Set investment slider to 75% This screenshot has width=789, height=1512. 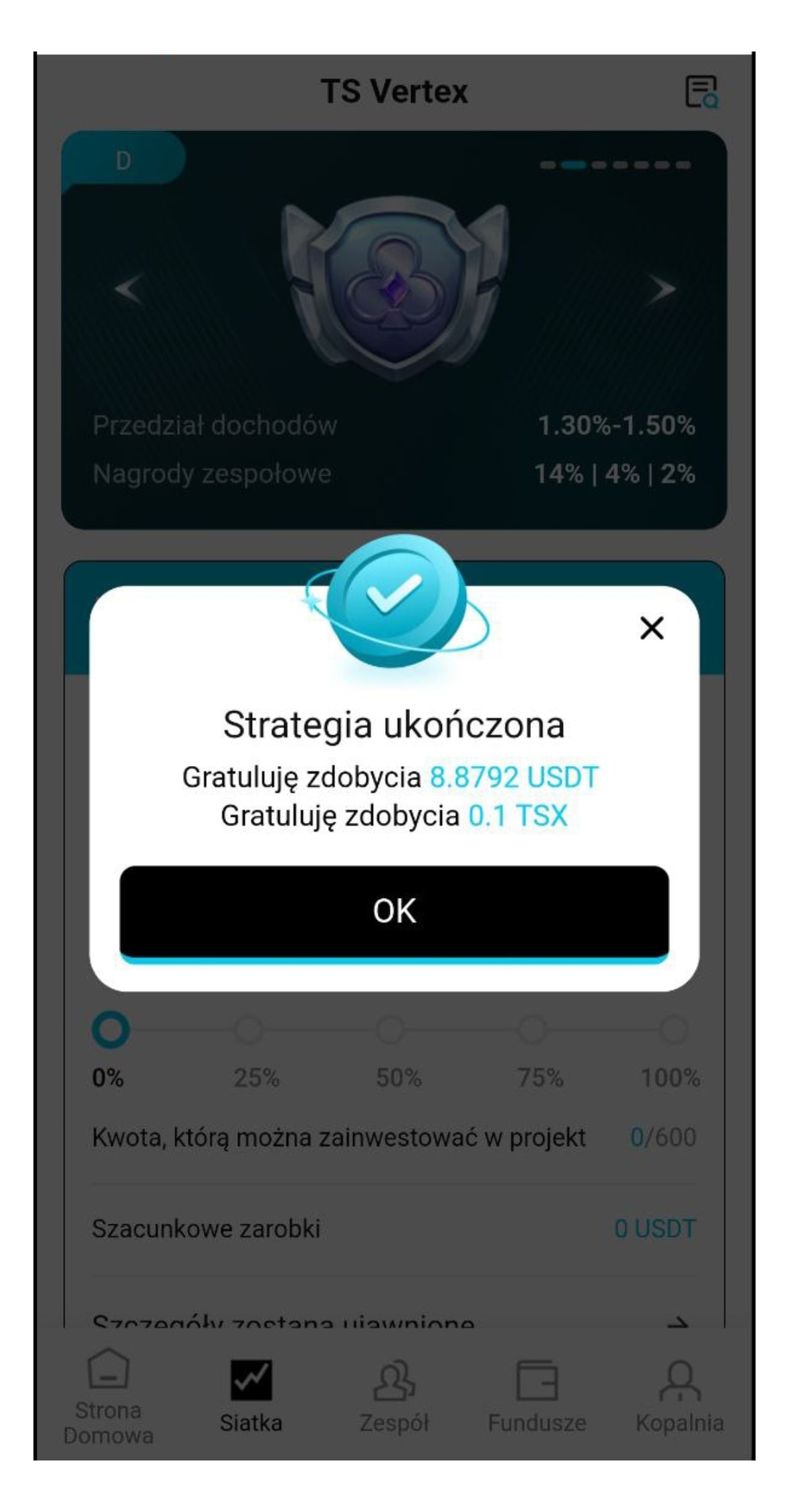pos(532,1030)
